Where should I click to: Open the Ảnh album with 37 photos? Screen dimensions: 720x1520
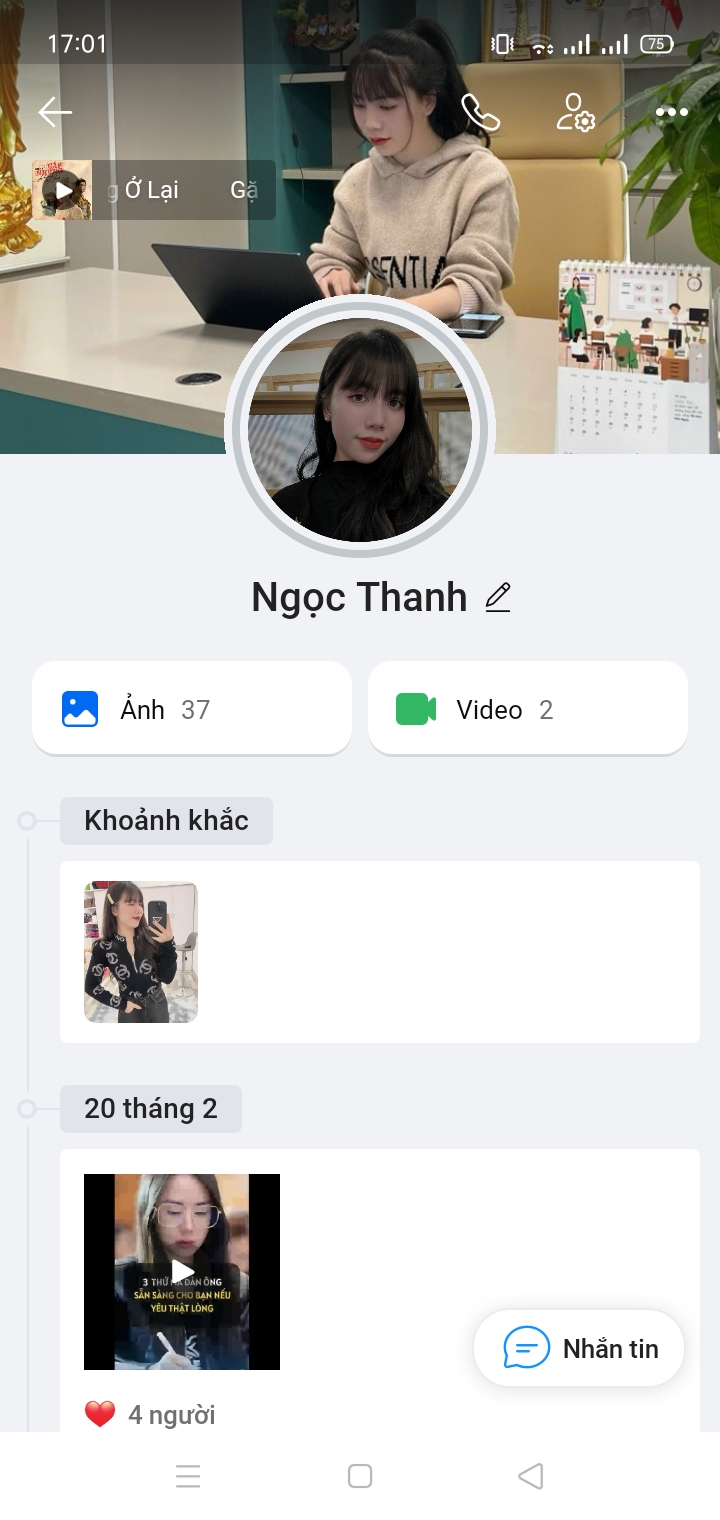coord(192,709)
